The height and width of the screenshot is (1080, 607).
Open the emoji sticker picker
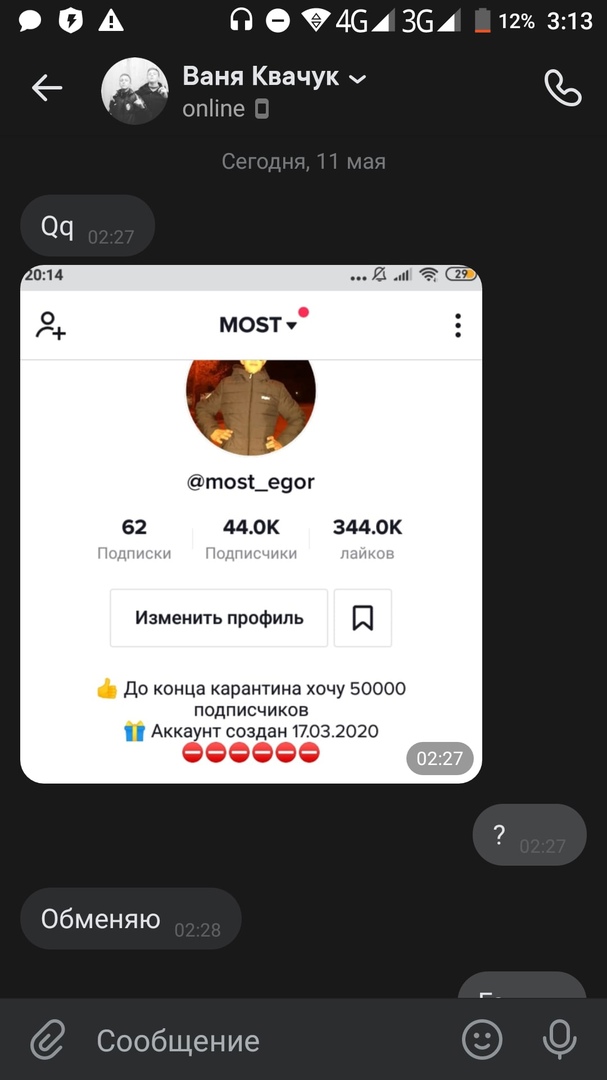(x=482, y=1040)
